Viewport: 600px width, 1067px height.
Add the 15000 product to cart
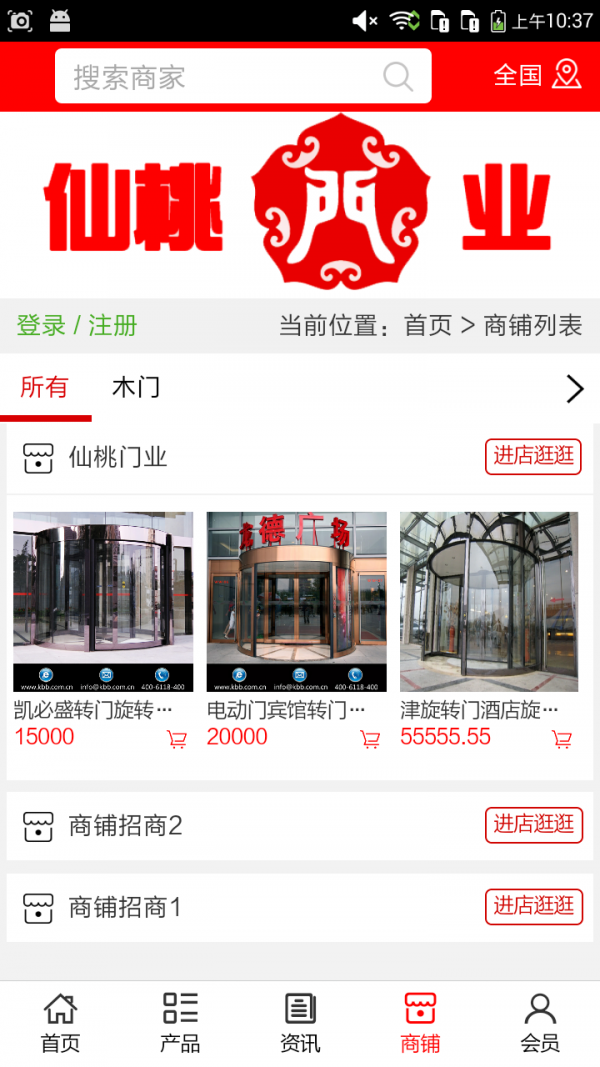point(177,740)
